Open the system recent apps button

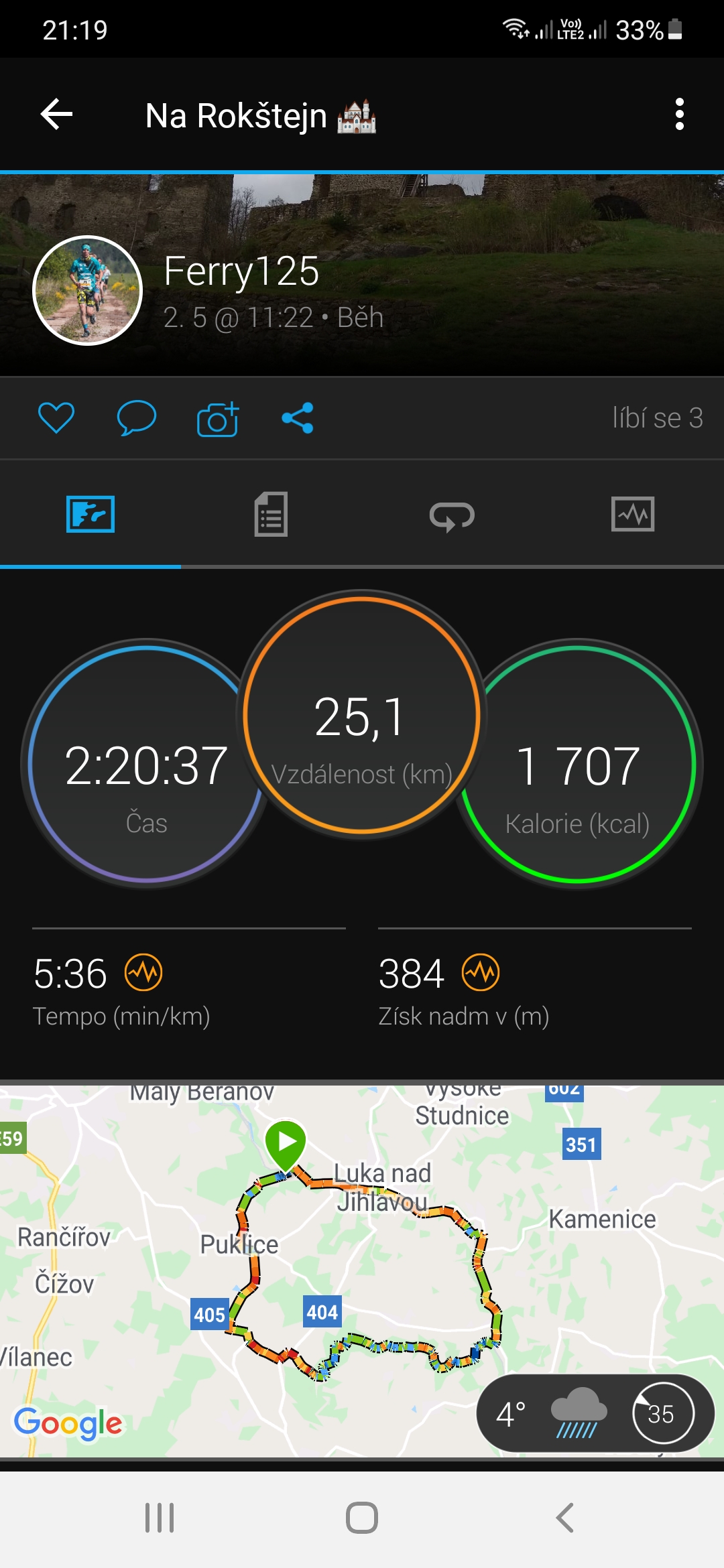click(x=160, y=1518)
